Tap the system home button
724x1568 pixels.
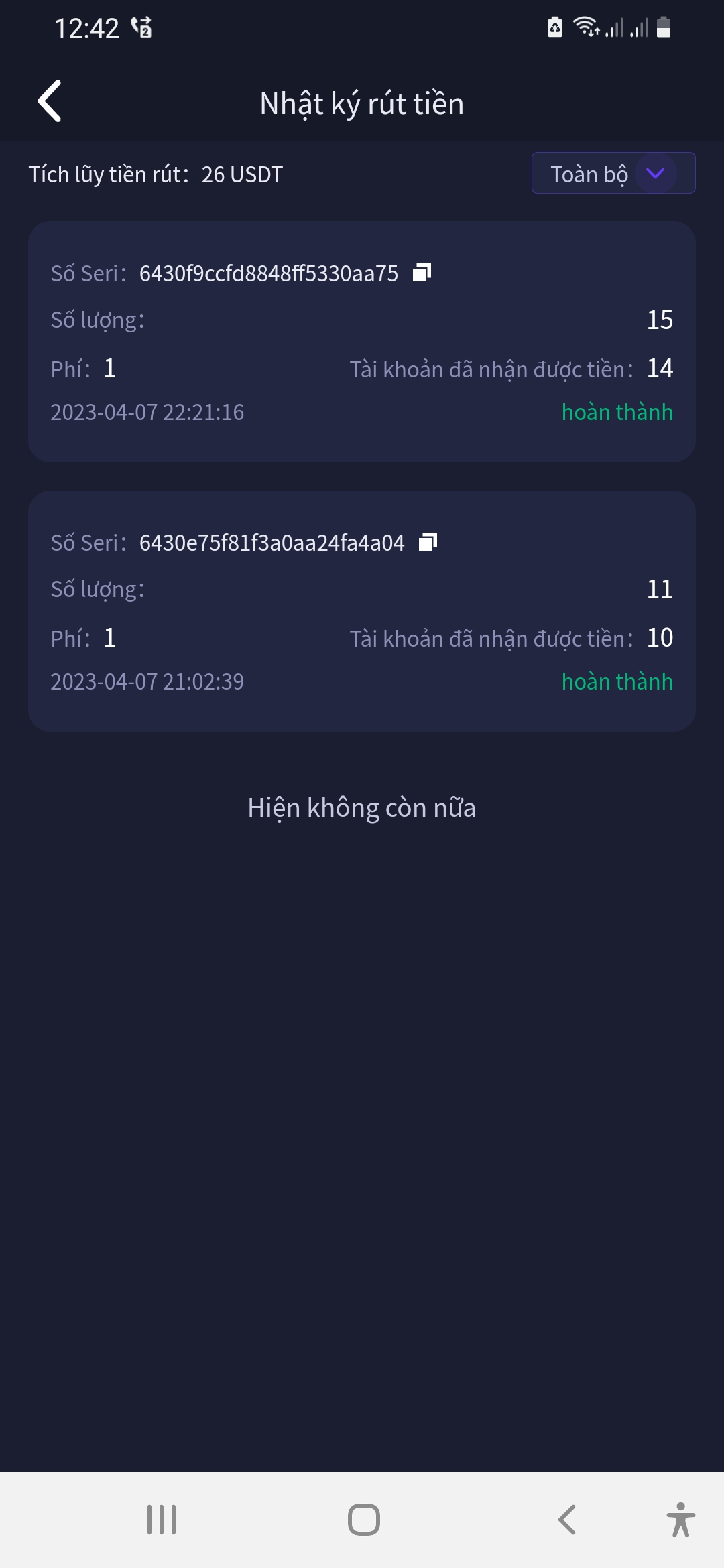(363, 1519)
